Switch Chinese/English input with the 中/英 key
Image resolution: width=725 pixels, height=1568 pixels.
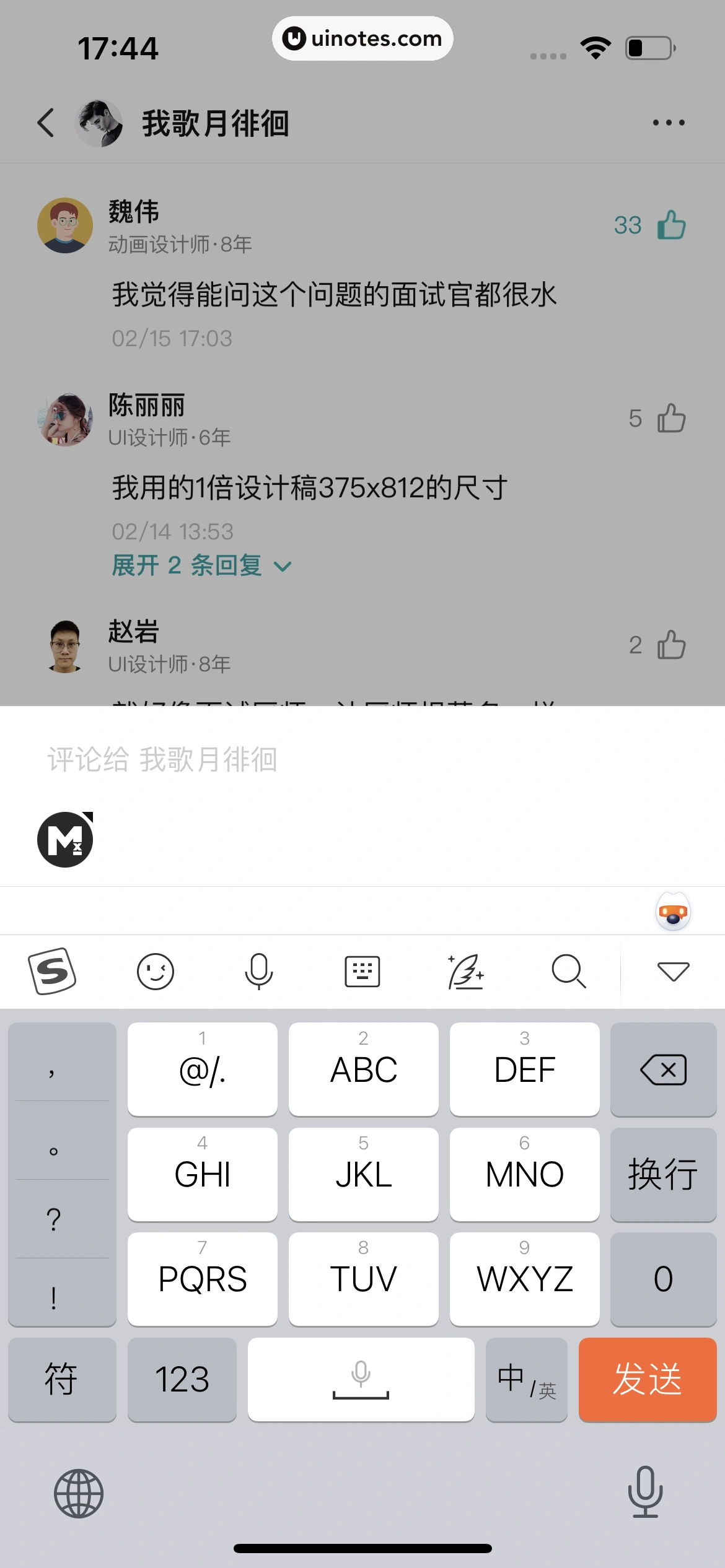(525, 1380)
